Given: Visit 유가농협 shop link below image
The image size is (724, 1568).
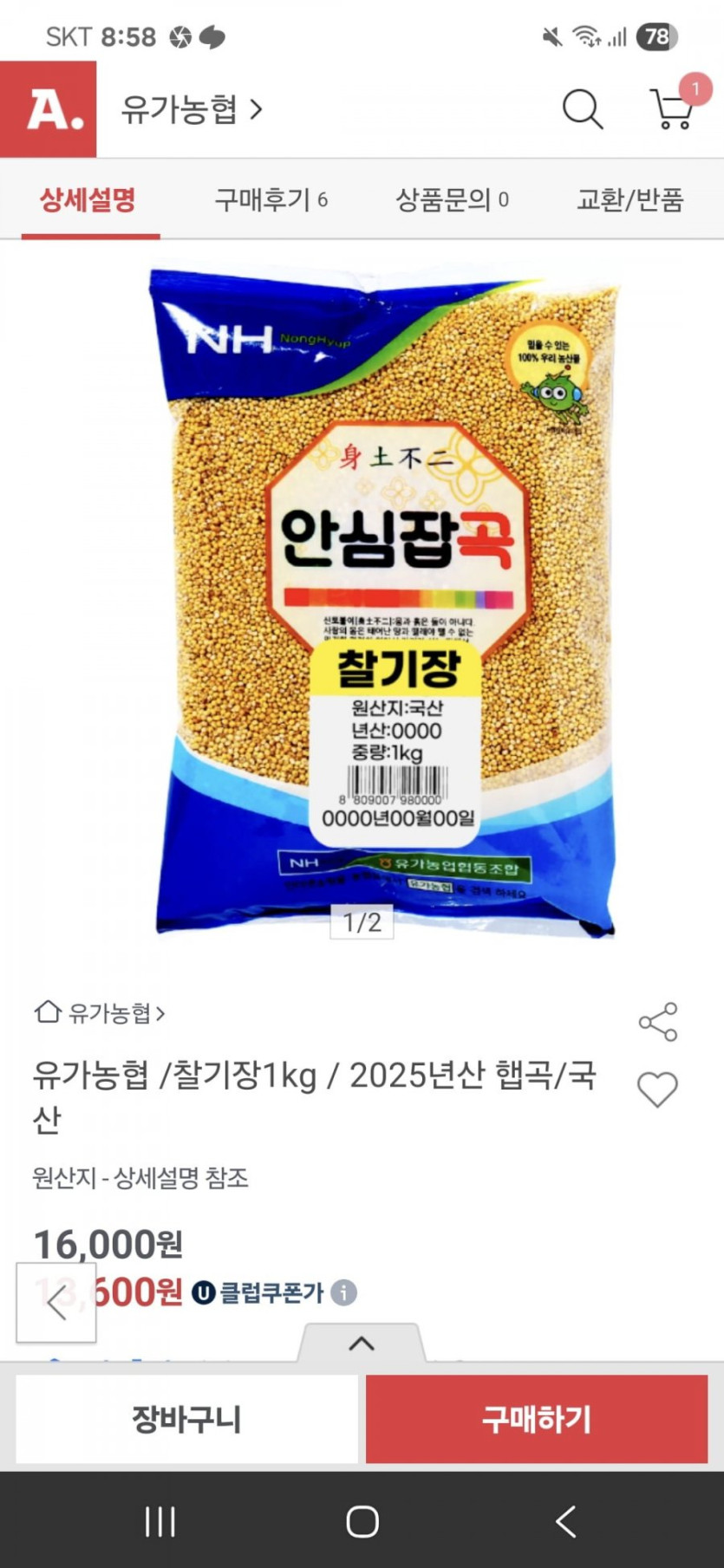Looking at the screenshot, I should point(100,1012).
